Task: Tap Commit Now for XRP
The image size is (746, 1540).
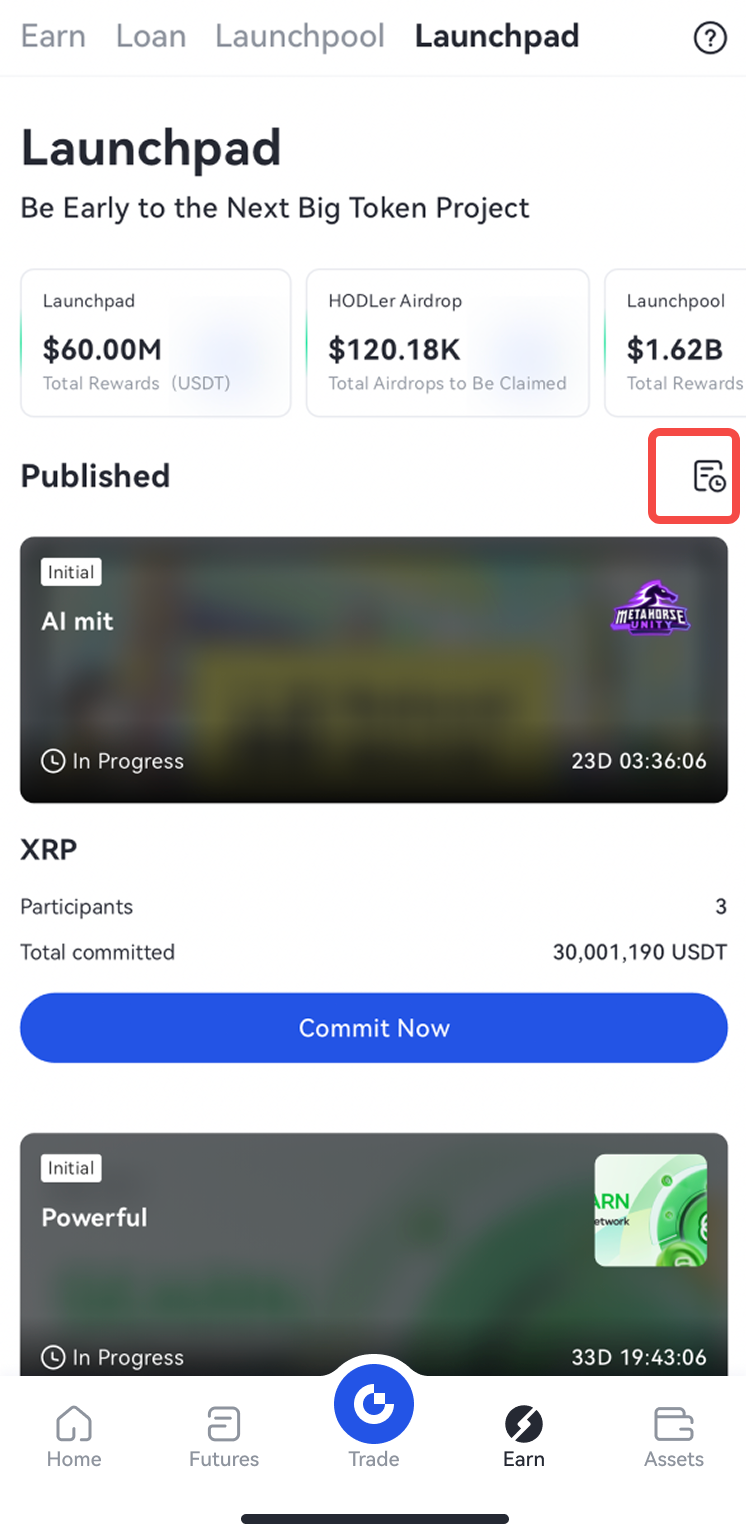Action: 373,1027
